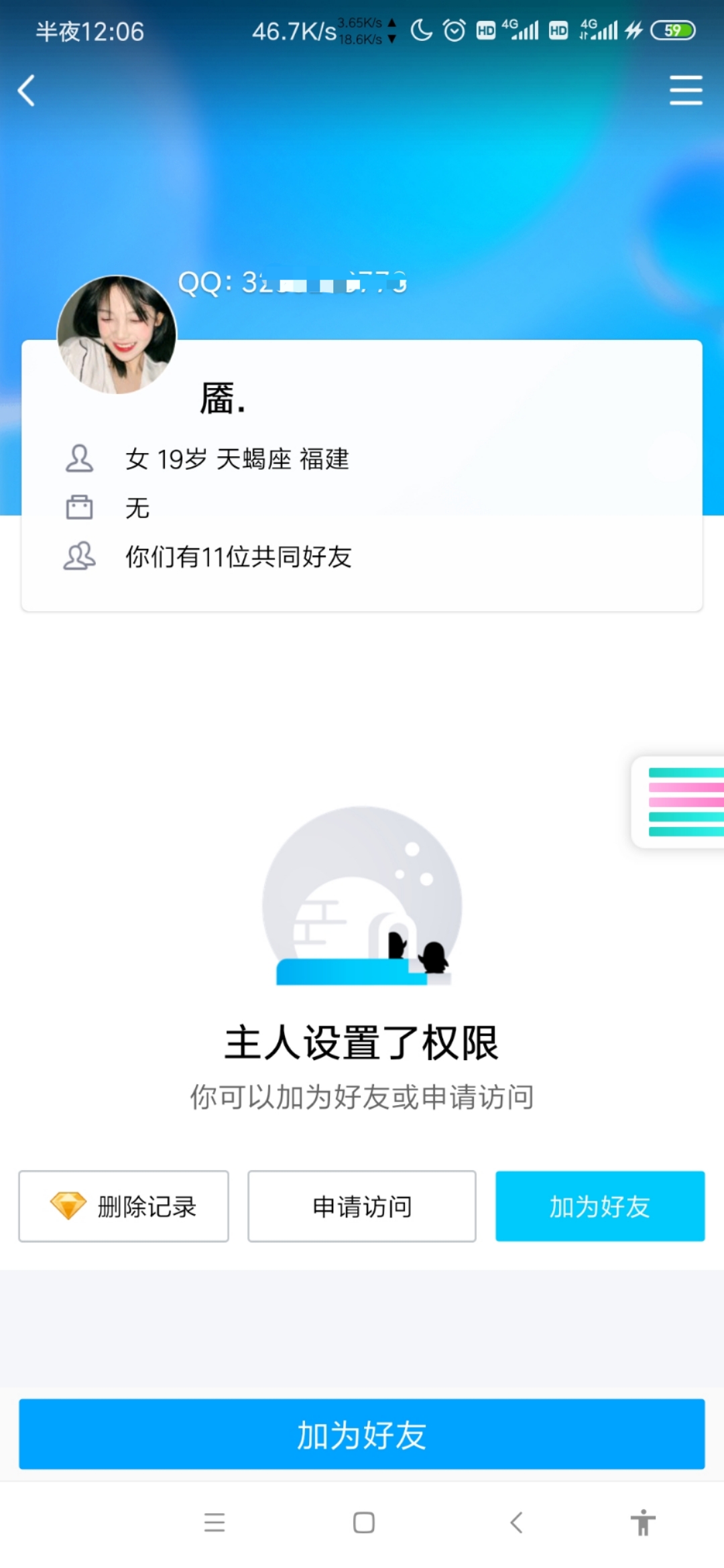The width and height of the screenshot is (724, 1568).
Task: Tap the wide blue 加为好友 bottom button
Action: tap(362, 1434)
